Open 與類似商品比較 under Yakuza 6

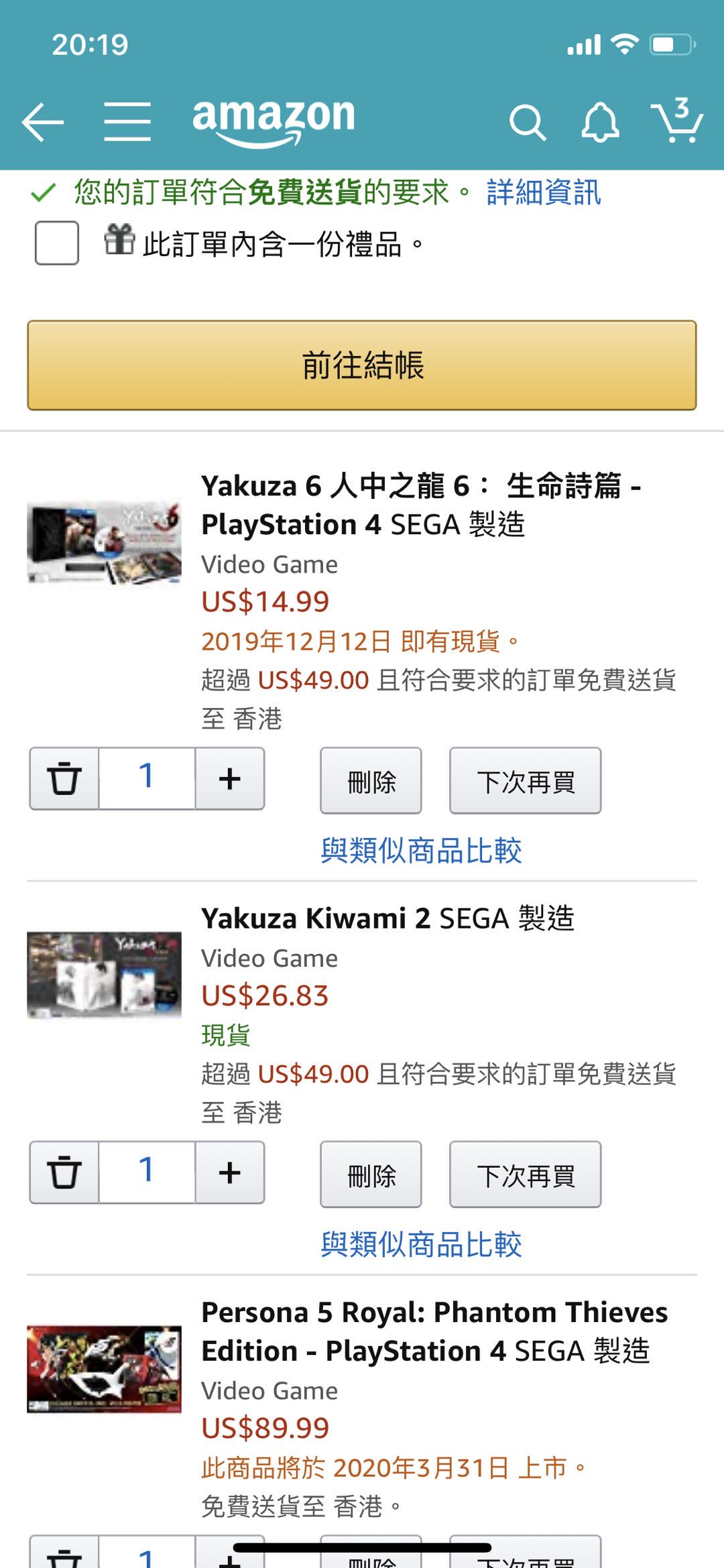click(421, 851)
